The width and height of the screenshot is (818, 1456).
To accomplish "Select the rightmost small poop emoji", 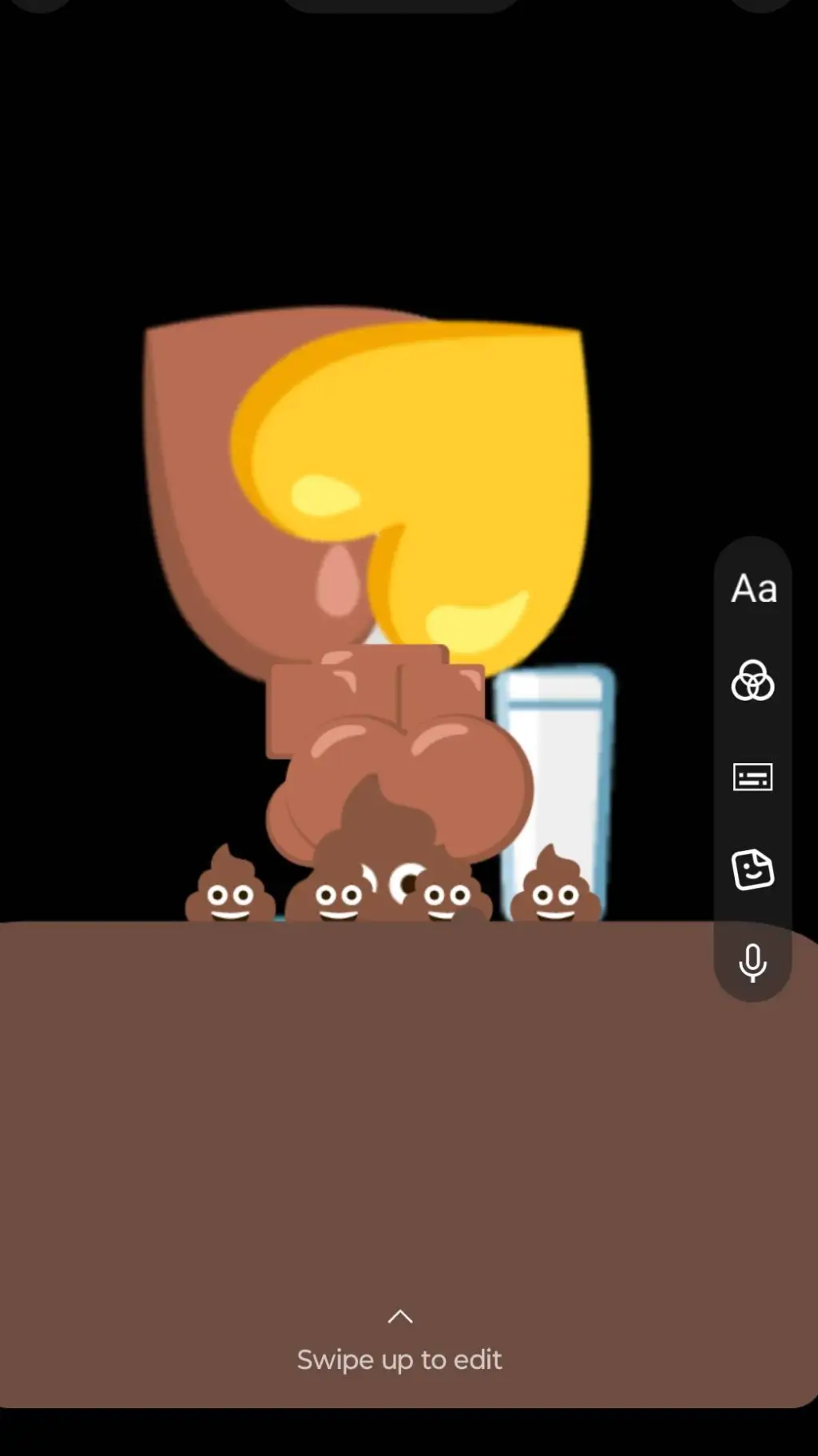I will pos(555,887).
